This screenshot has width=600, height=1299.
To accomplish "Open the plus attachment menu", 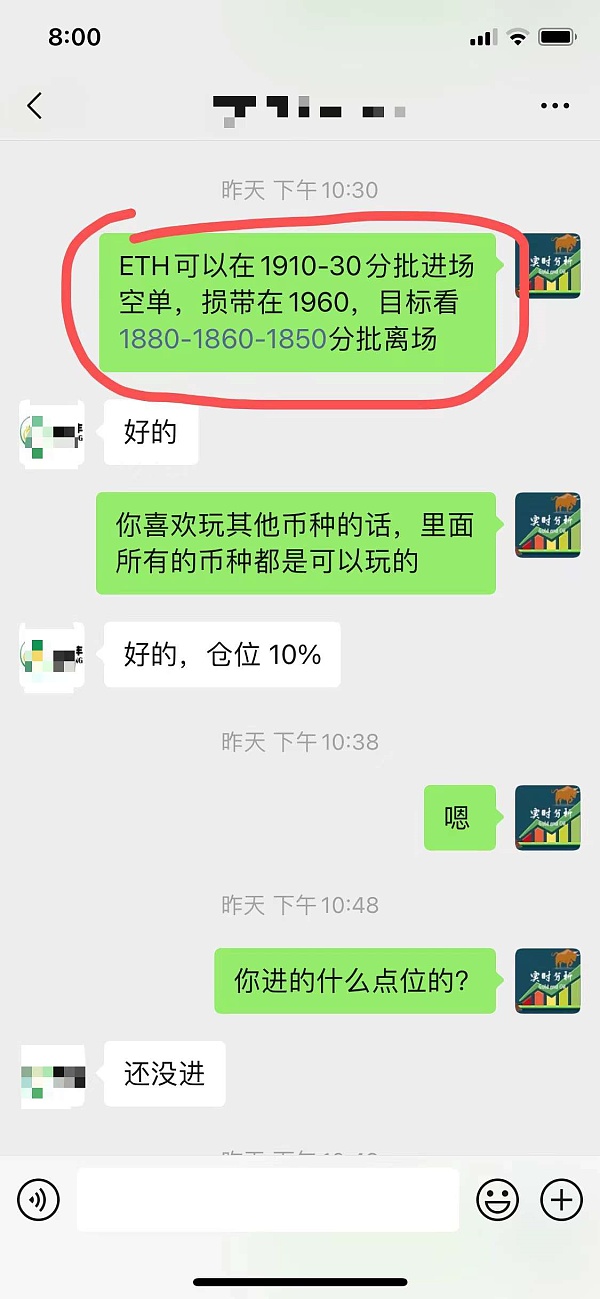I will tap(560, 1199).
